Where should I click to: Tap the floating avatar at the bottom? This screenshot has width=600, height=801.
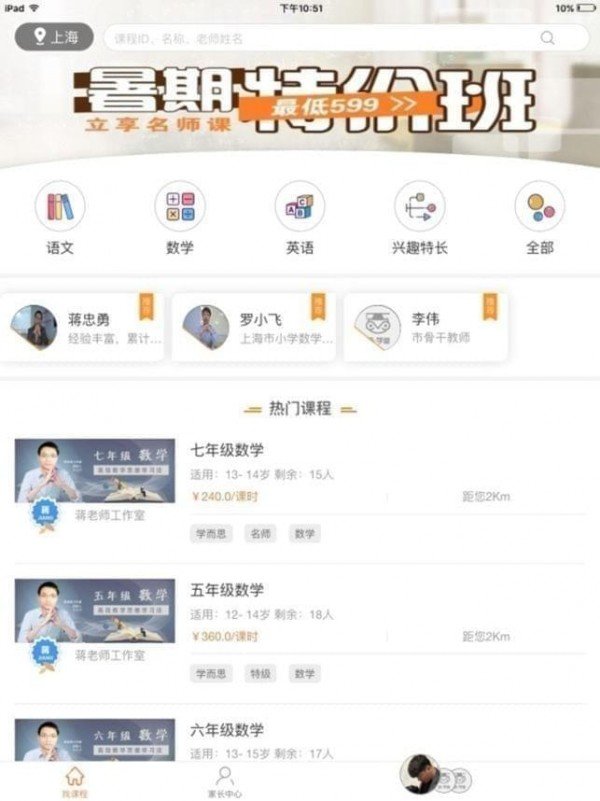[x=420, y=775]
